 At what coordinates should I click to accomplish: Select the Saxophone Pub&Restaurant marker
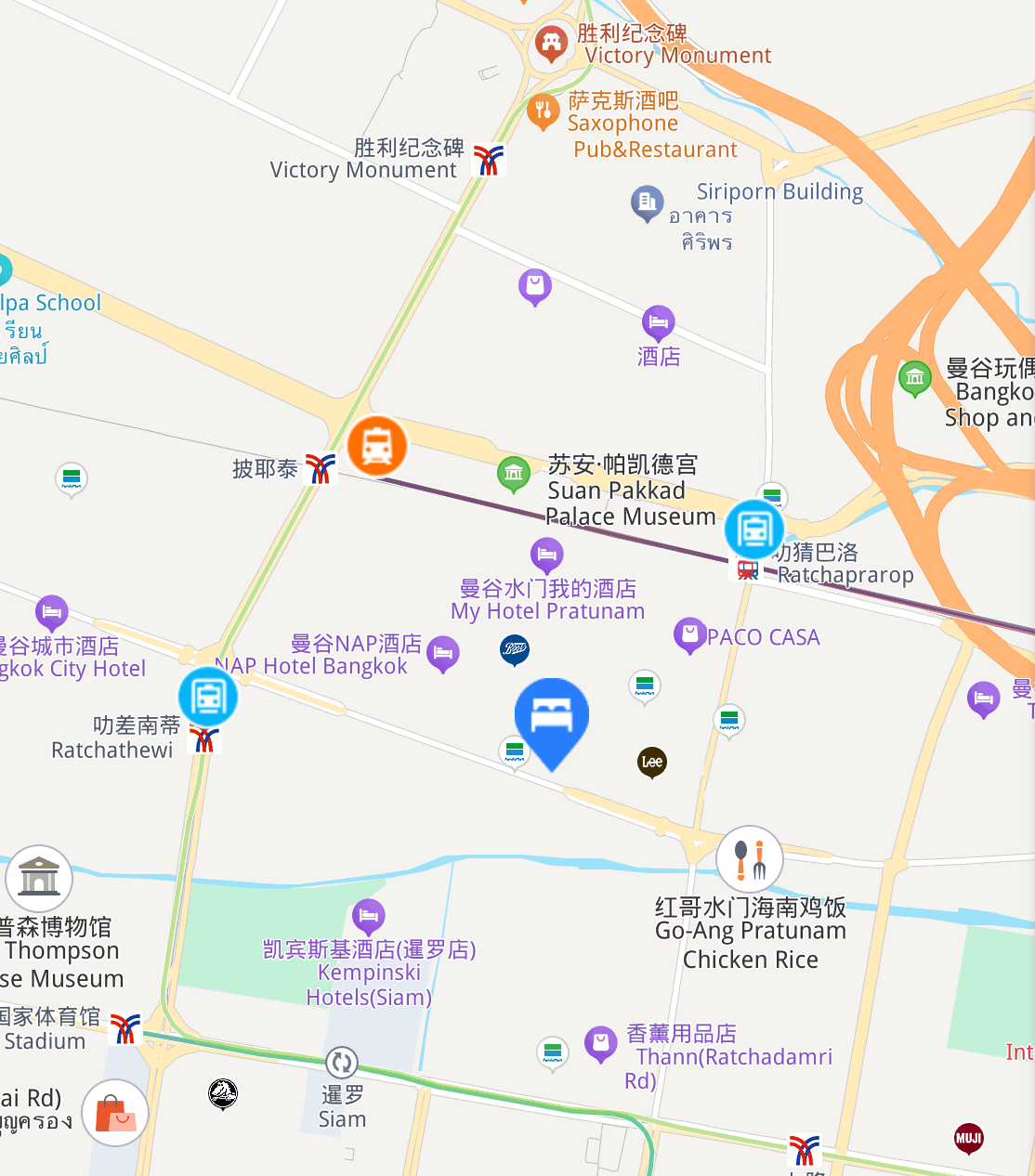pos(543,111)
